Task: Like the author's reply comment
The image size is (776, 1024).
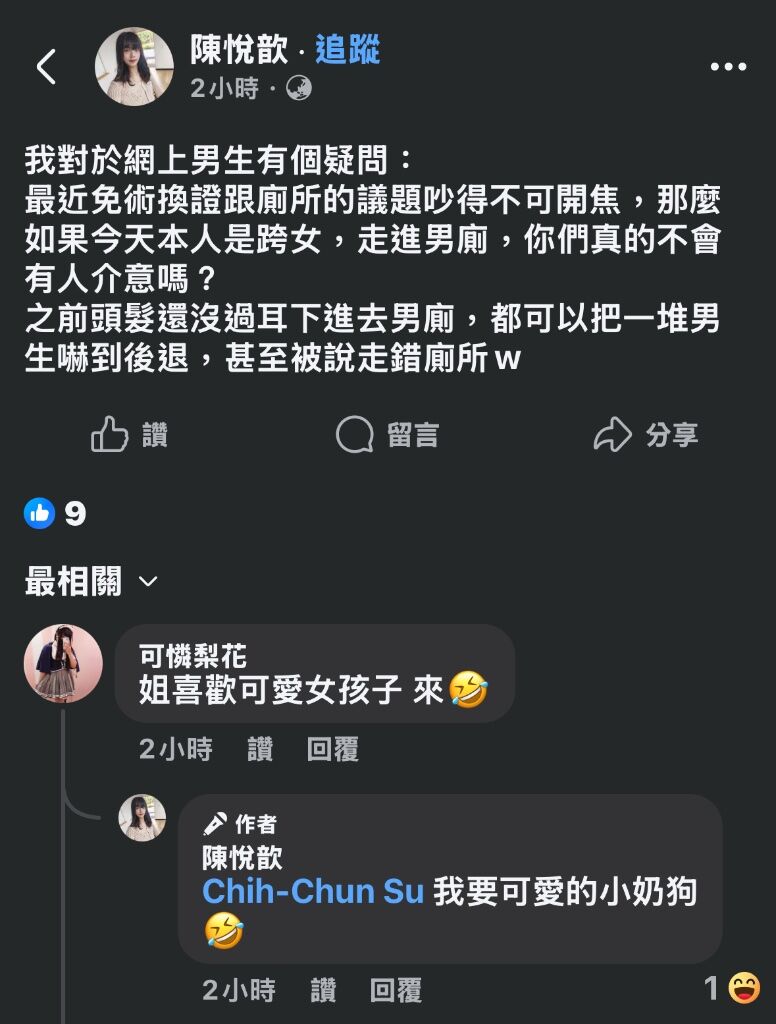Action: (323, 990)
